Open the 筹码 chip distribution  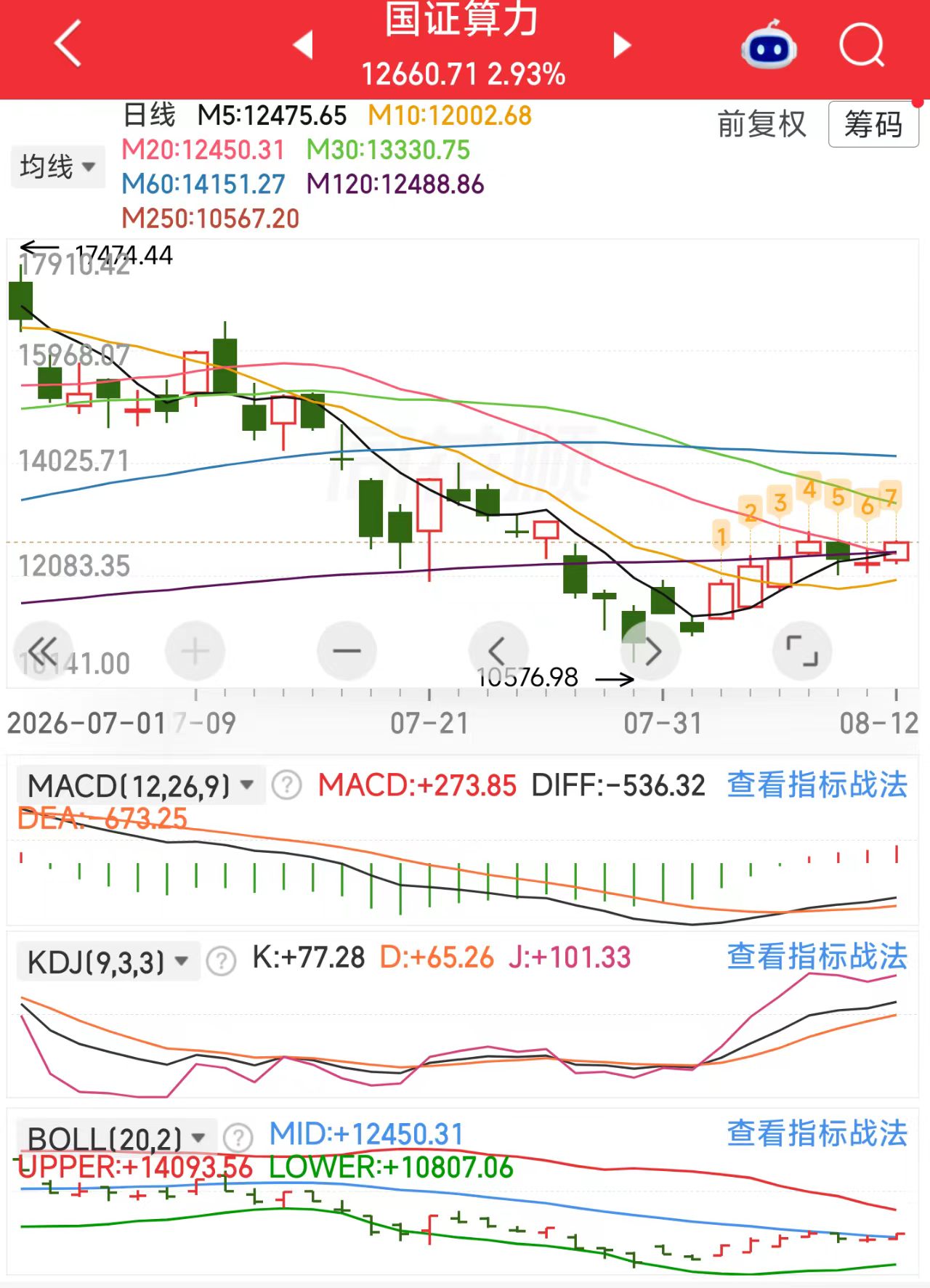(x=873, y=124)
